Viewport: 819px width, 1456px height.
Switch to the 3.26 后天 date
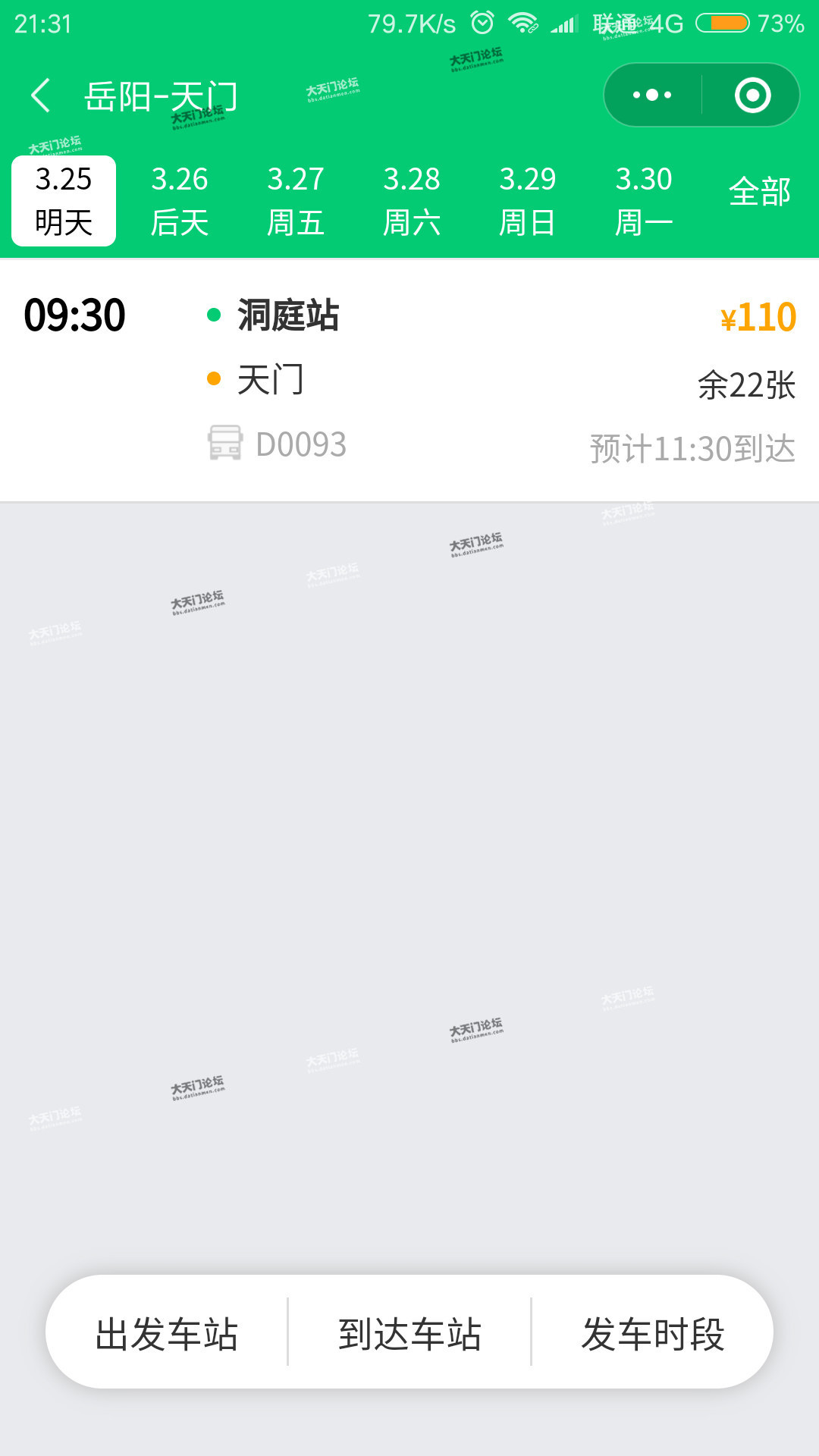(180, 201)
